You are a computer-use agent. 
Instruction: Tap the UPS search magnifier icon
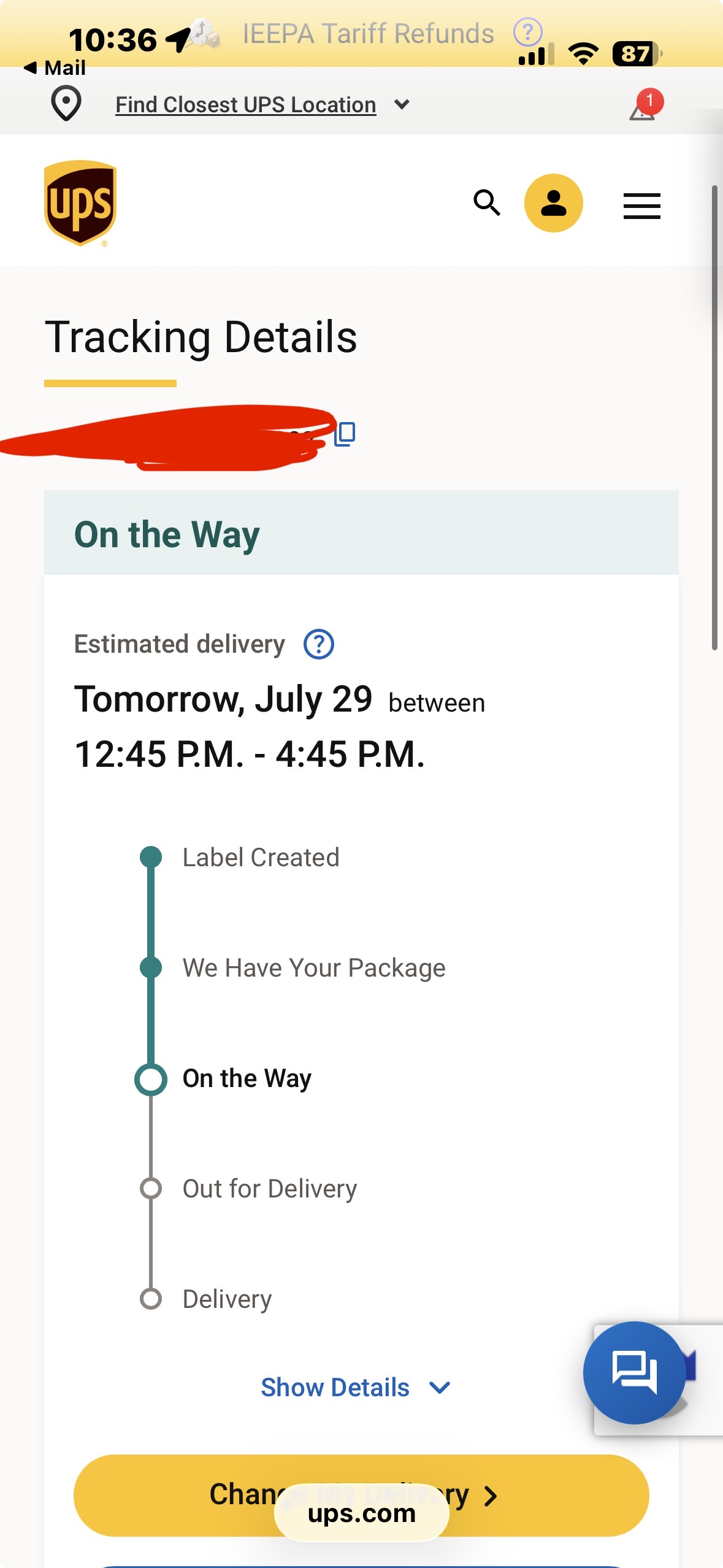pos(487,202)
